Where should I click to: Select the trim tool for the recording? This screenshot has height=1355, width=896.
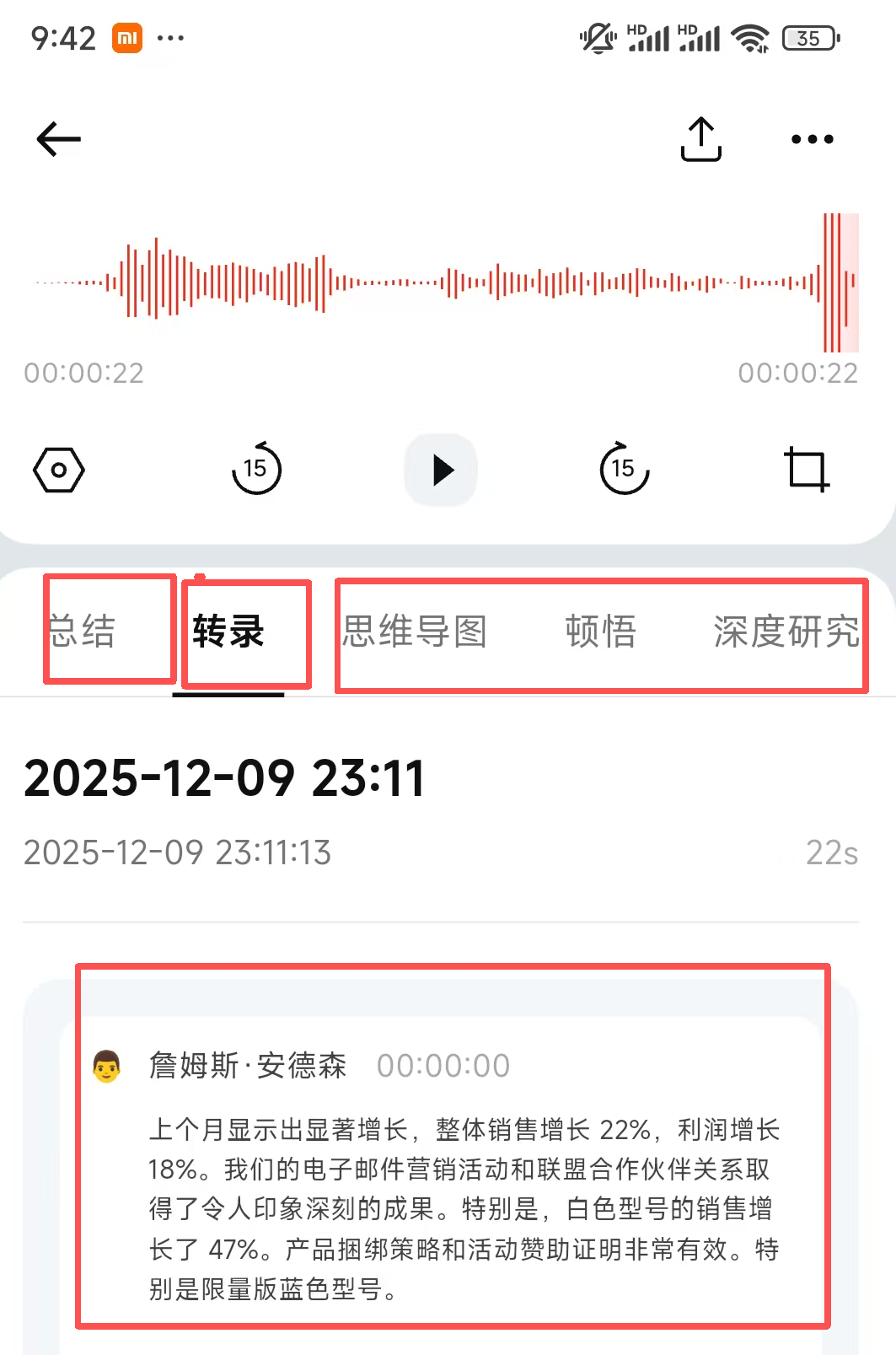tap(807, 470)
